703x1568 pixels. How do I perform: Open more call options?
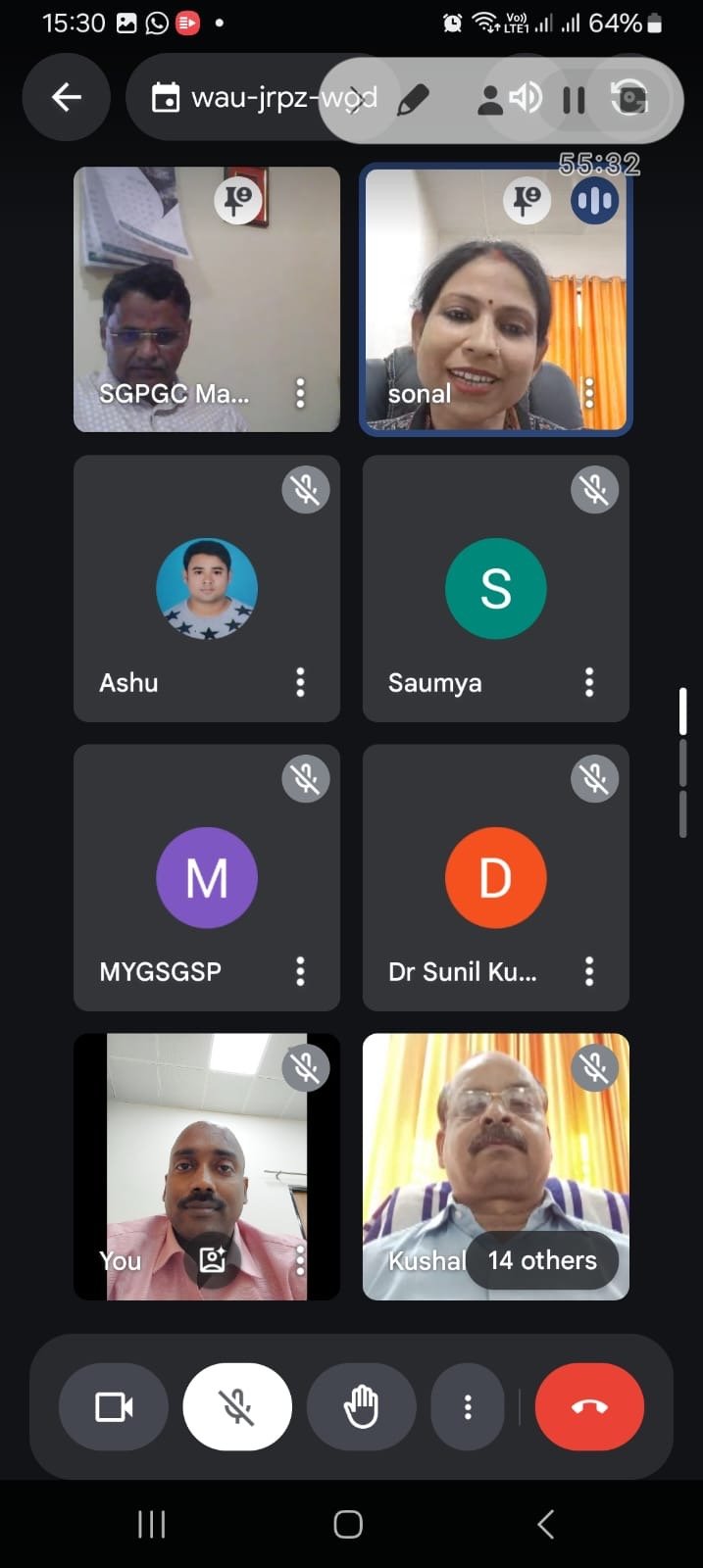click(x=468, y=1407)
